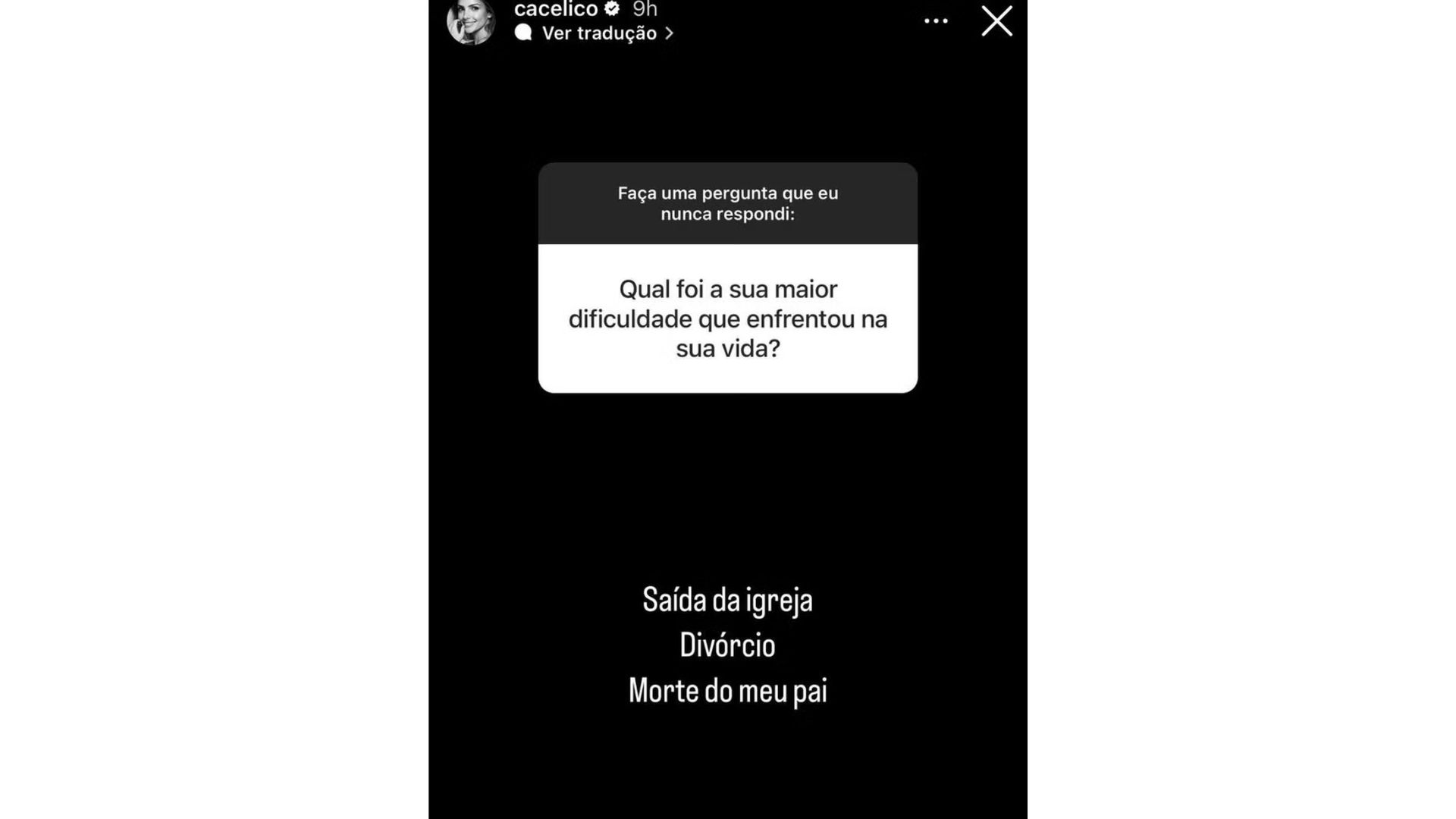Viewport: 1456px width, 819px height.
Task: Tap the cacelico username
Action: pos(556,9)
